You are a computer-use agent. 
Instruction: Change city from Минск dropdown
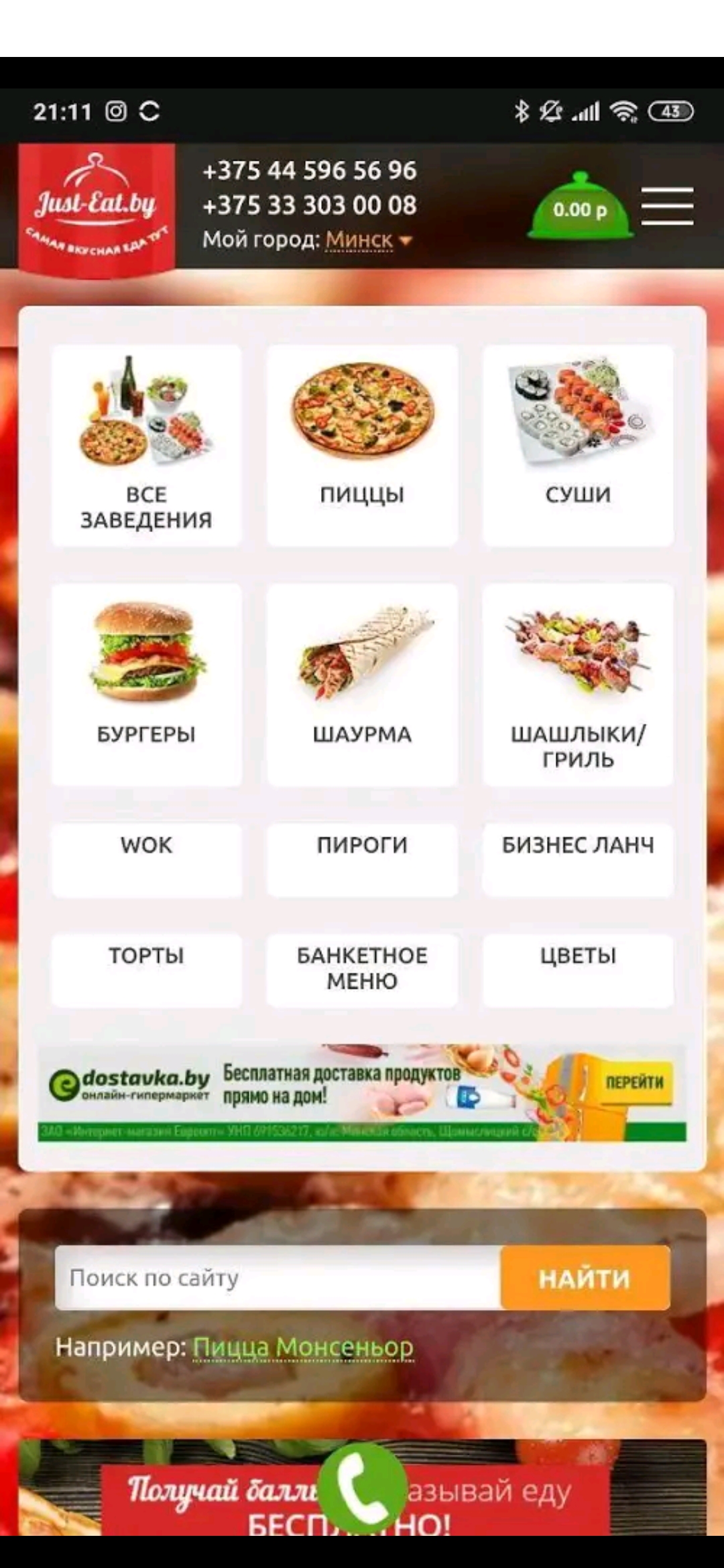click(369, 239)
